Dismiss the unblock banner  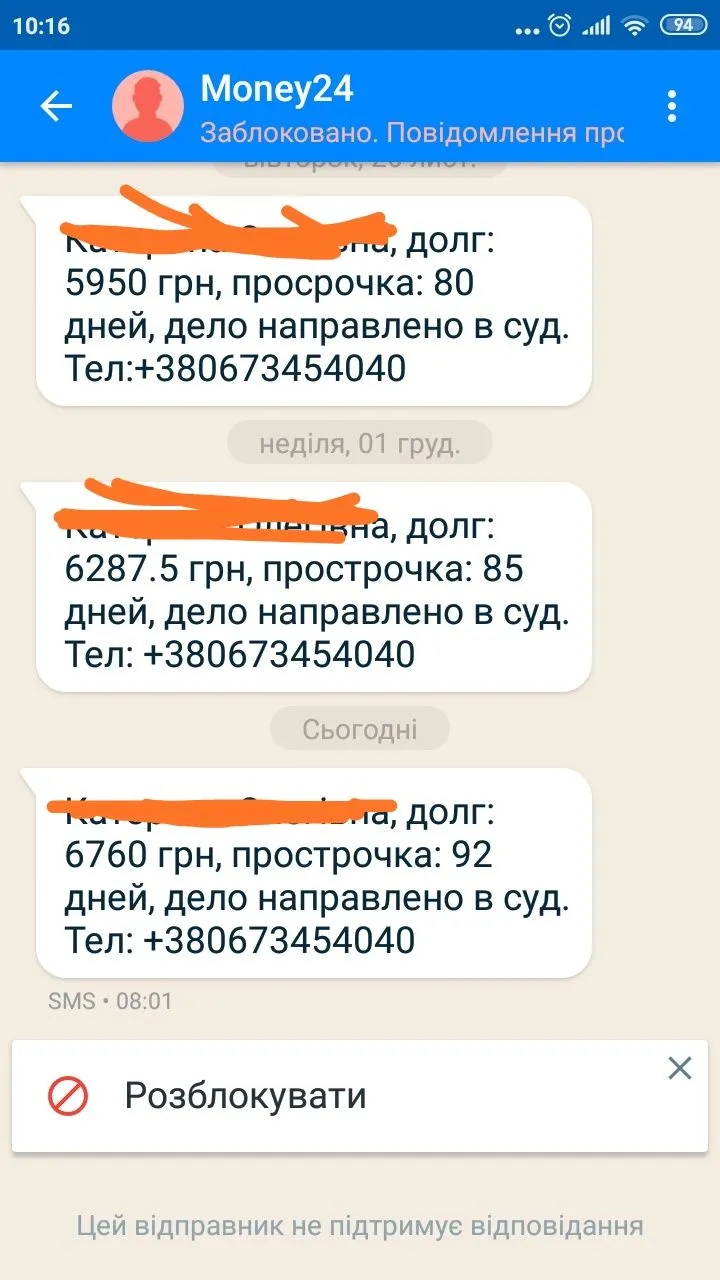680,1068
